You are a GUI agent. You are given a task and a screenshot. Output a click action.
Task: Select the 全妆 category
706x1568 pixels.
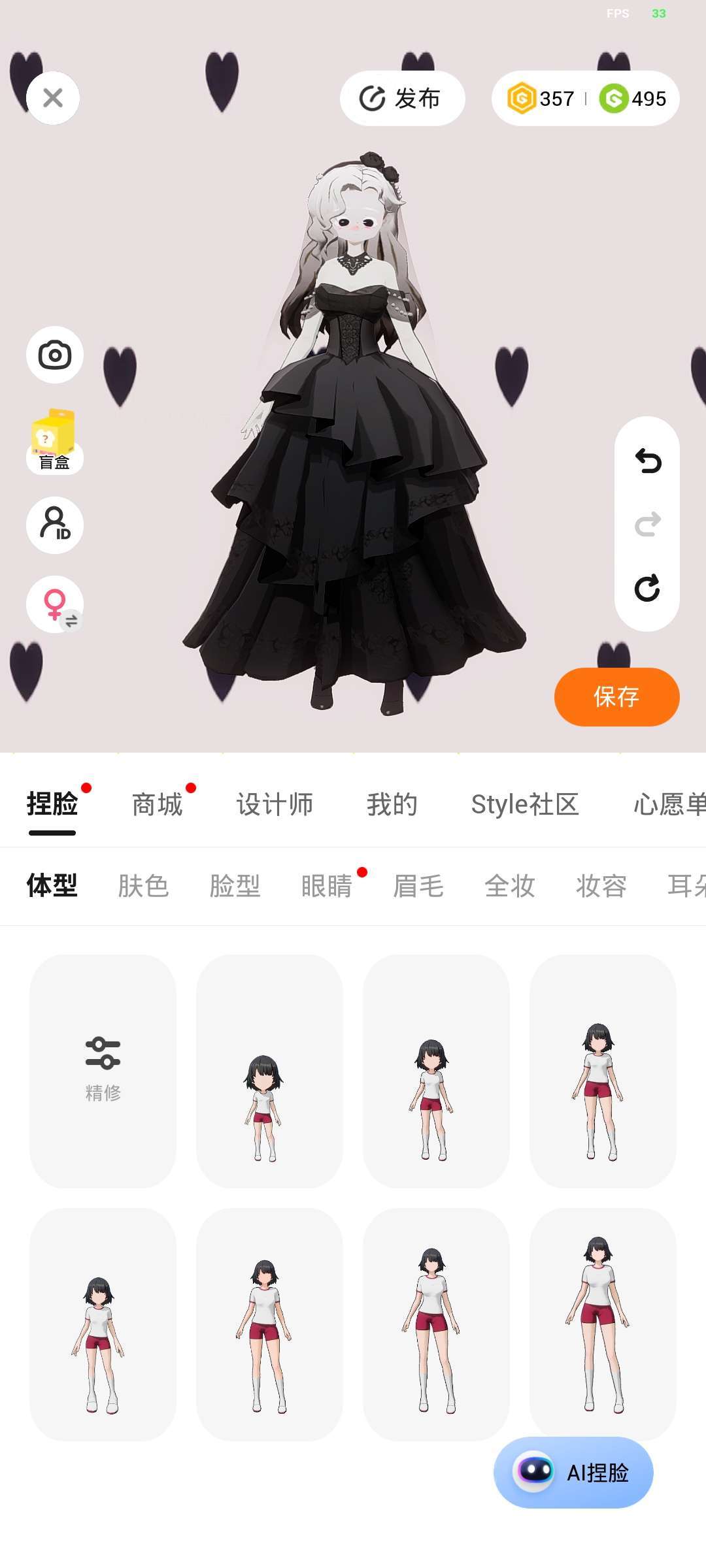click(510, 886)
